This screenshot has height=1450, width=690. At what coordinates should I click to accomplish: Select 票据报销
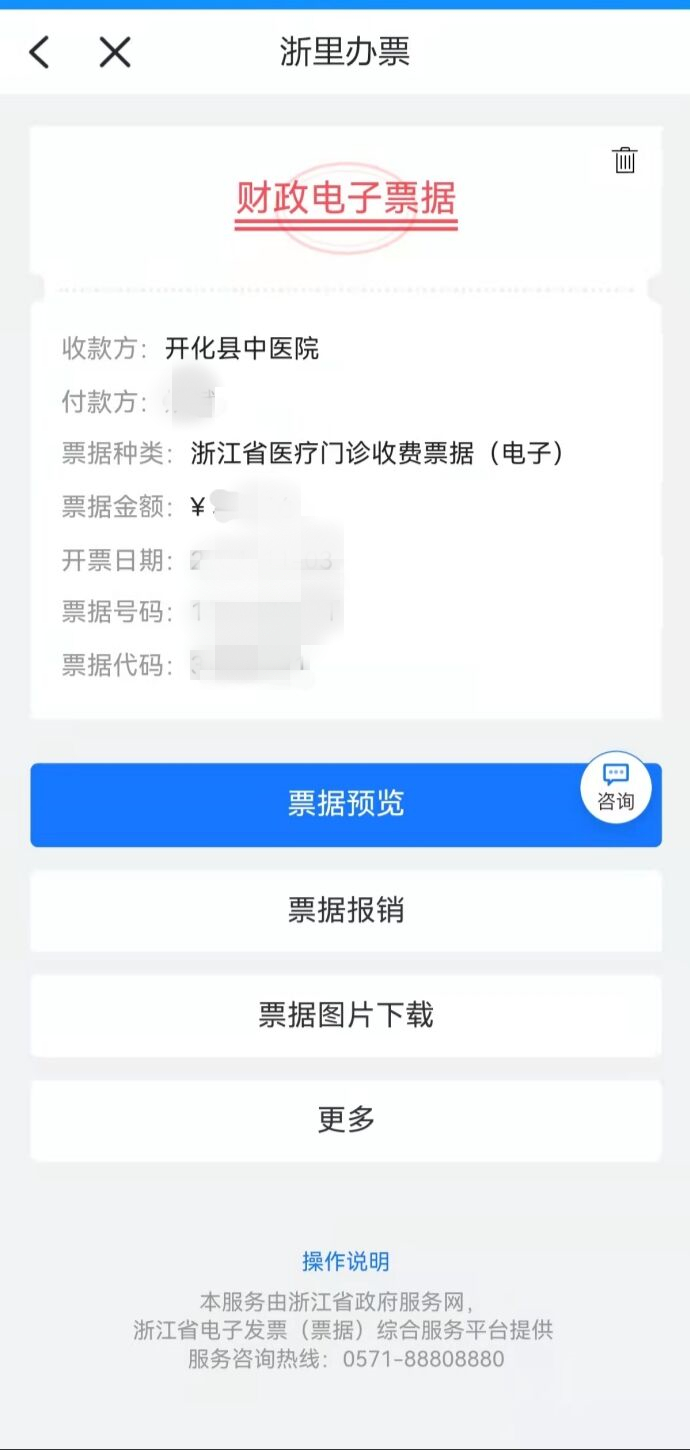coord(346,911)
